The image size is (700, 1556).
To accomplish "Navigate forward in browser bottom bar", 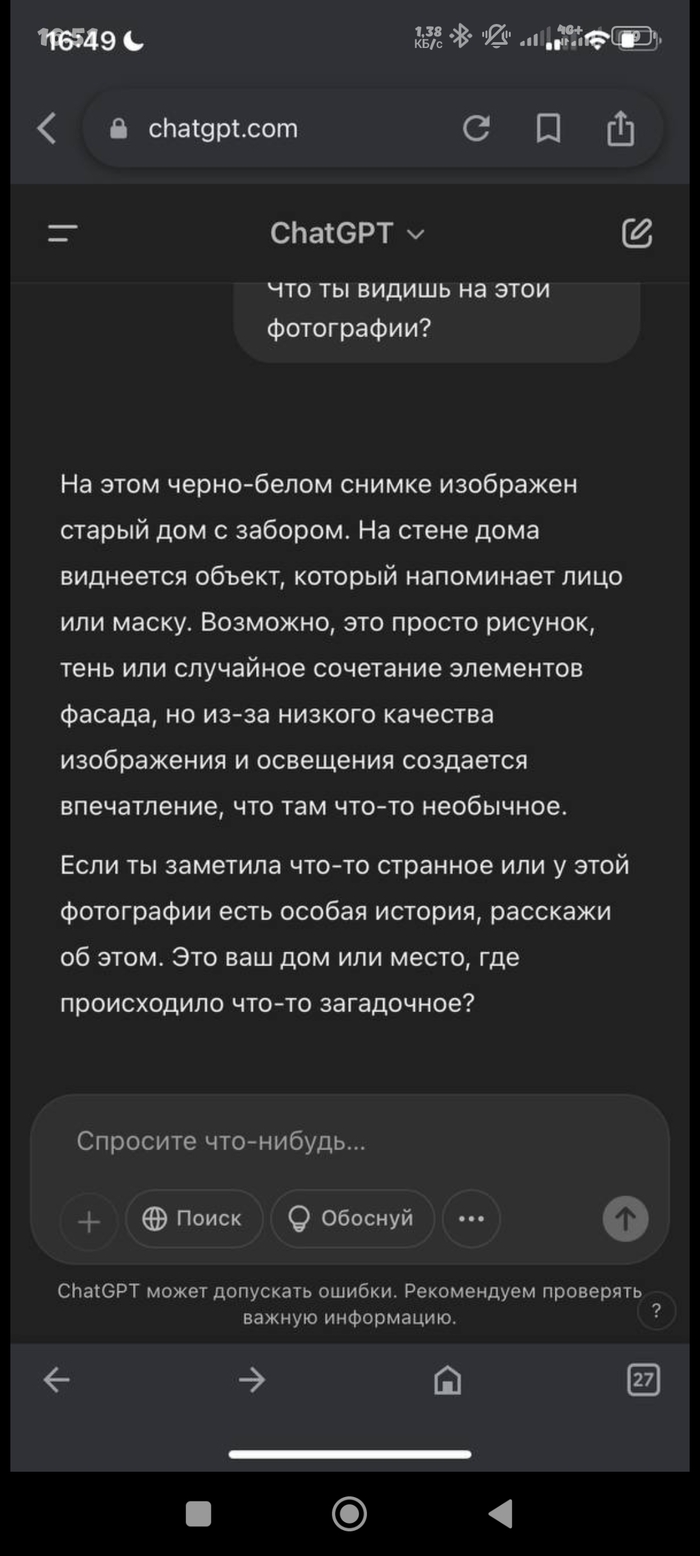I will [252, 1381].
